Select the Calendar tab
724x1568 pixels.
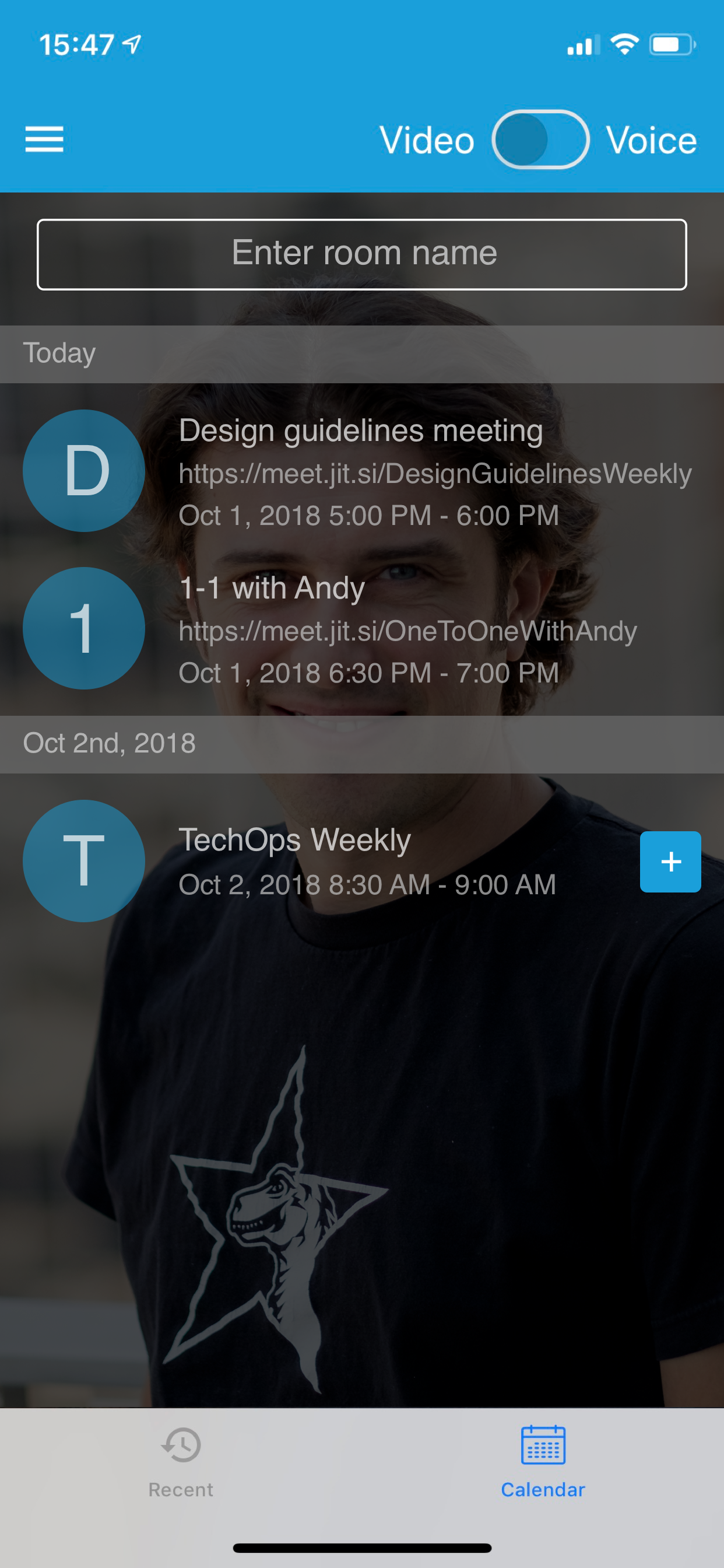[x=543, y=1461]
